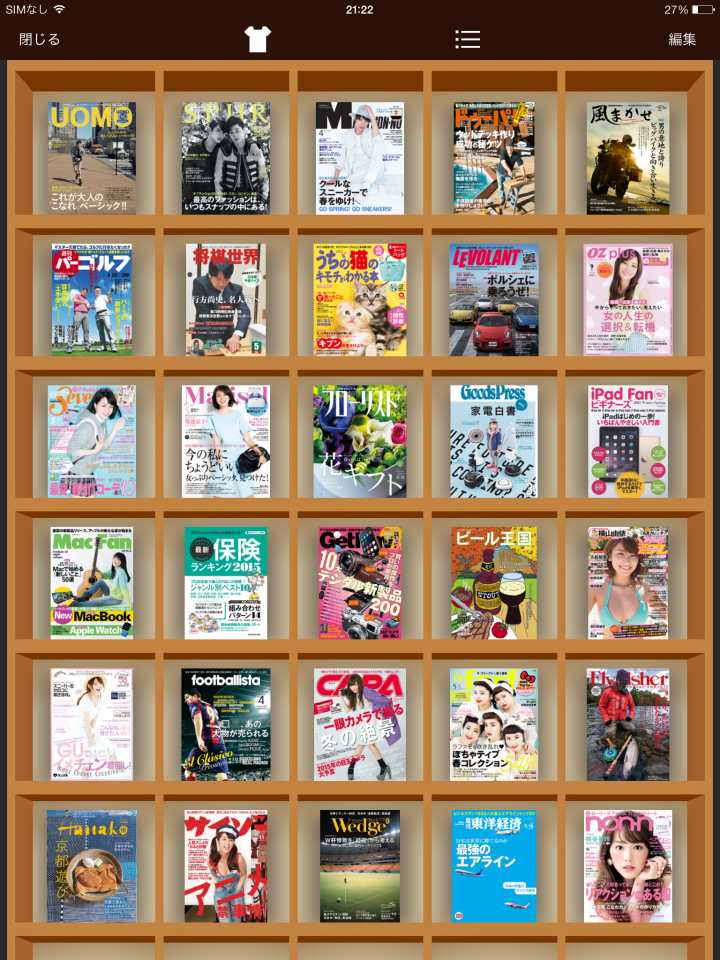
Task: Open the 将棋世界 magazine
Action: [x=226, y=299]
